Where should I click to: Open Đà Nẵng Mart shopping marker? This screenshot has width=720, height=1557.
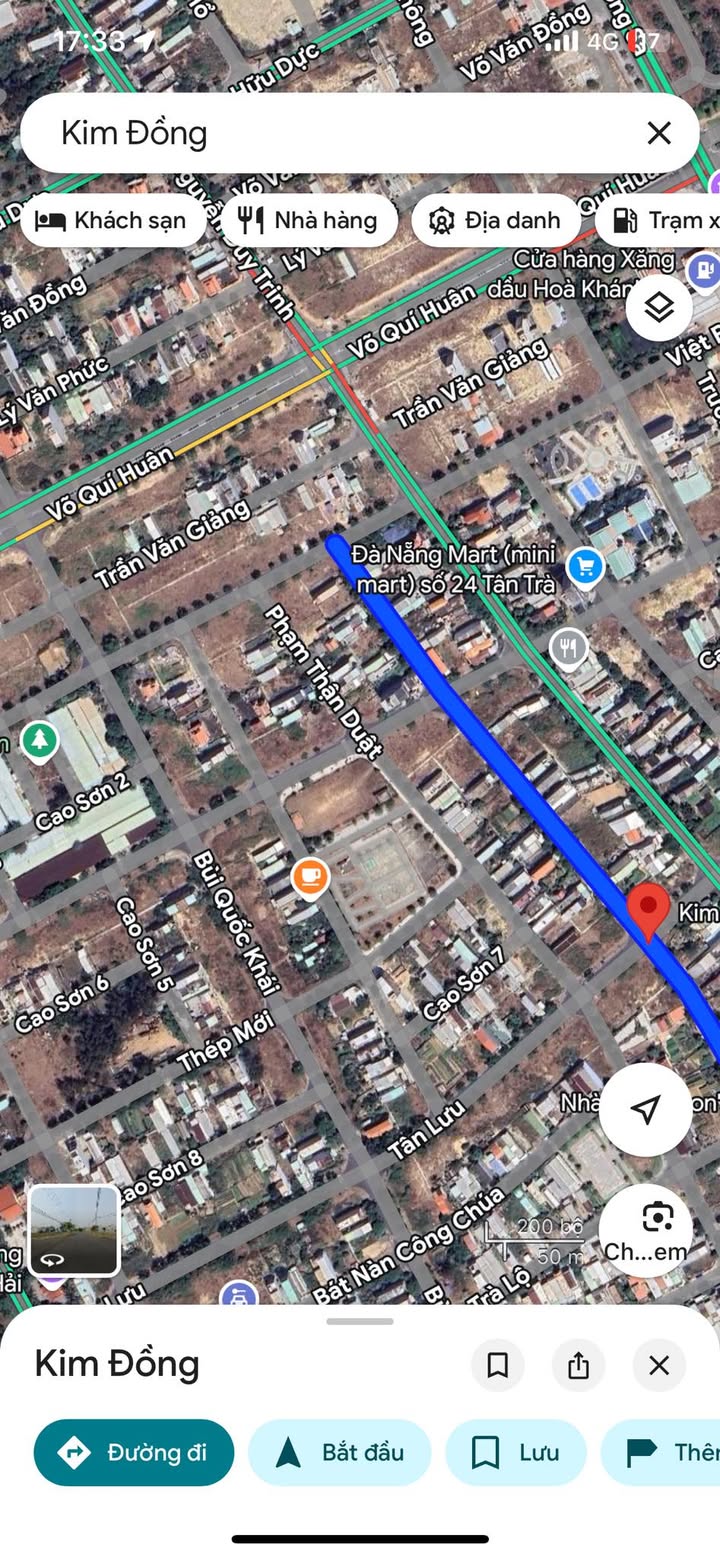point(585,568)
